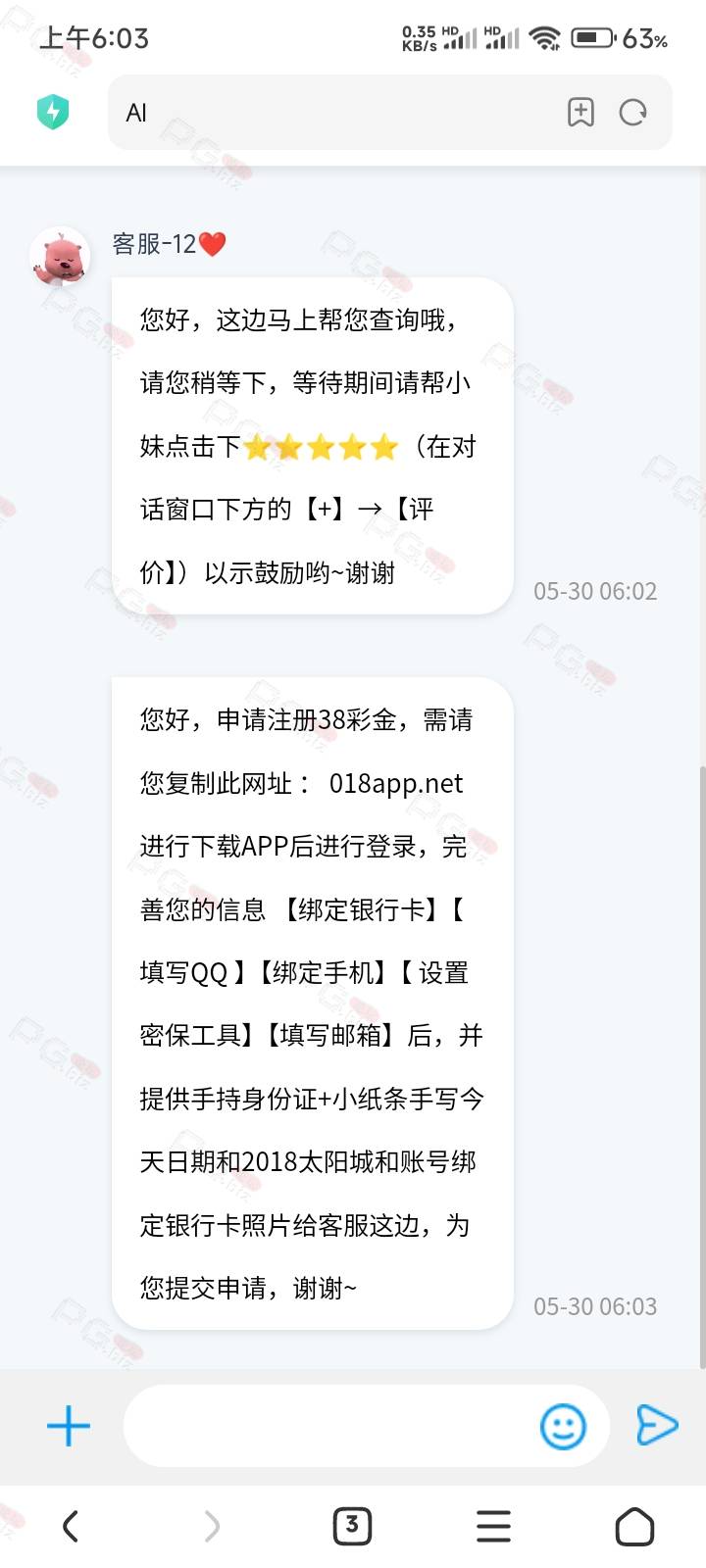Screen dimensions: 706x1568
Task: Tap the address bar showing AI
Action: pyautogui.click(x=333, y=113)
